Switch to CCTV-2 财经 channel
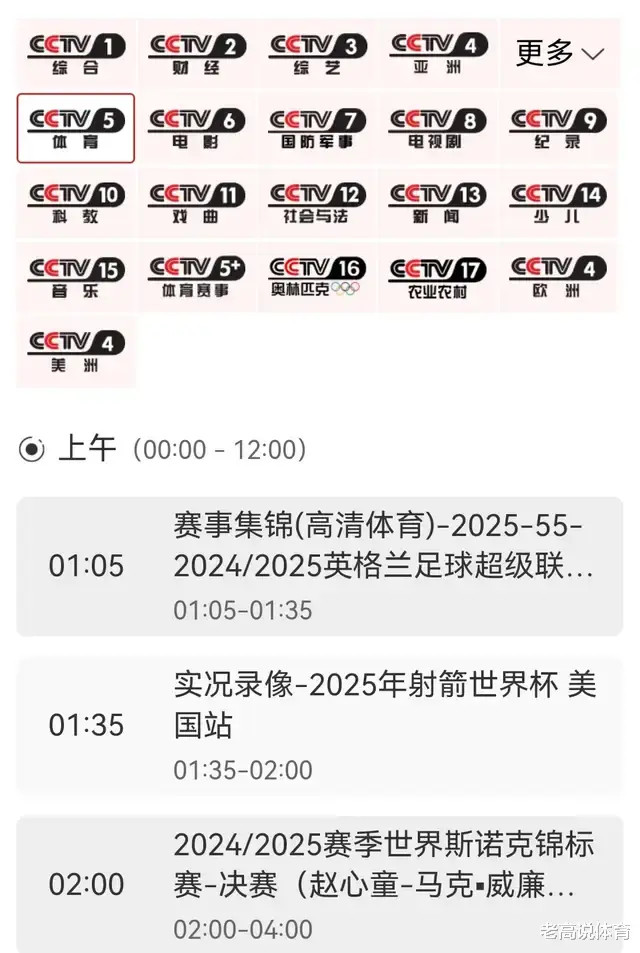Screen dimensions: 640x953 [x=197, y=54]
